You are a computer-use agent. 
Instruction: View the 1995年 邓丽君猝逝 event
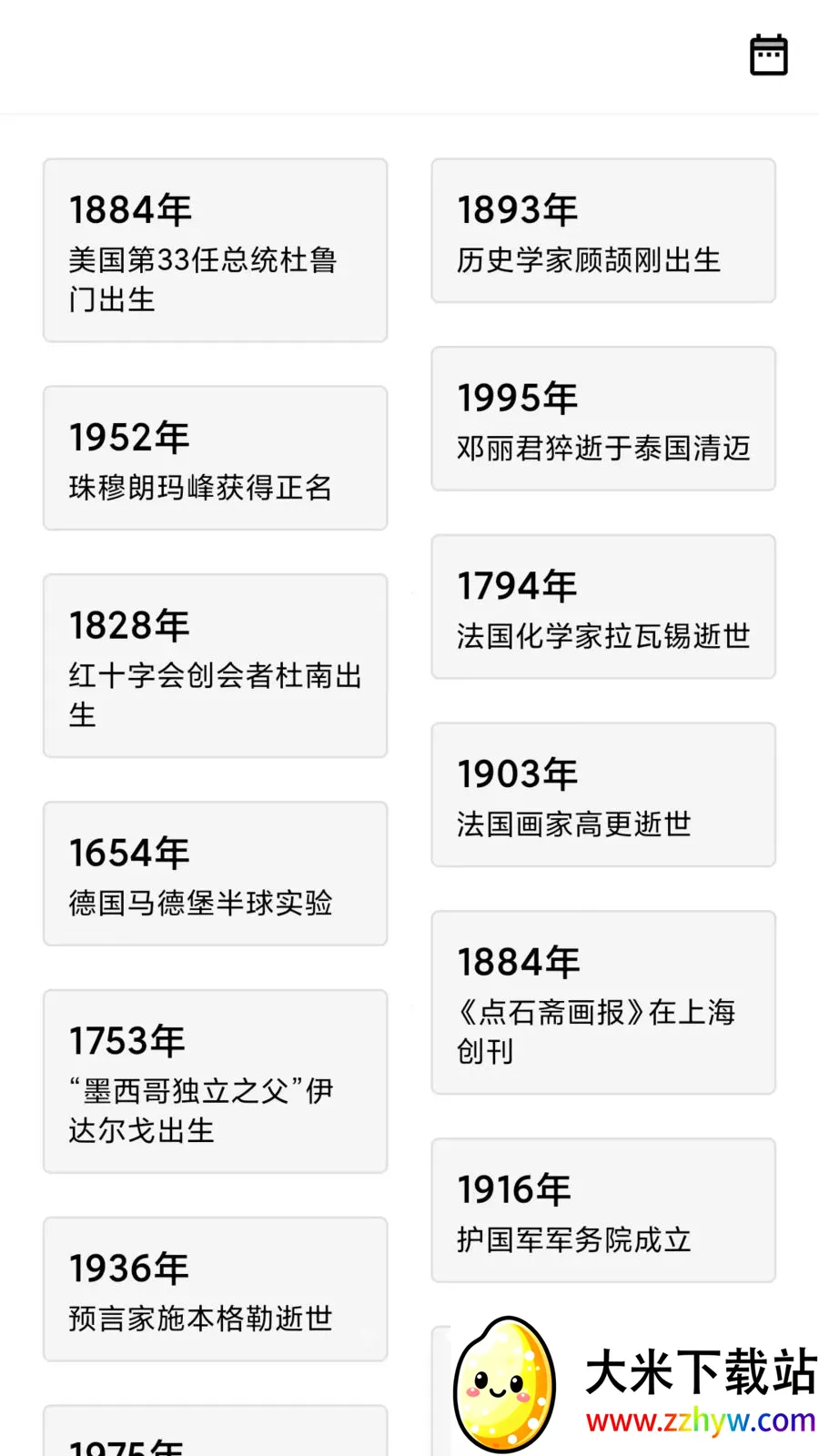click(x=603, y=419)
